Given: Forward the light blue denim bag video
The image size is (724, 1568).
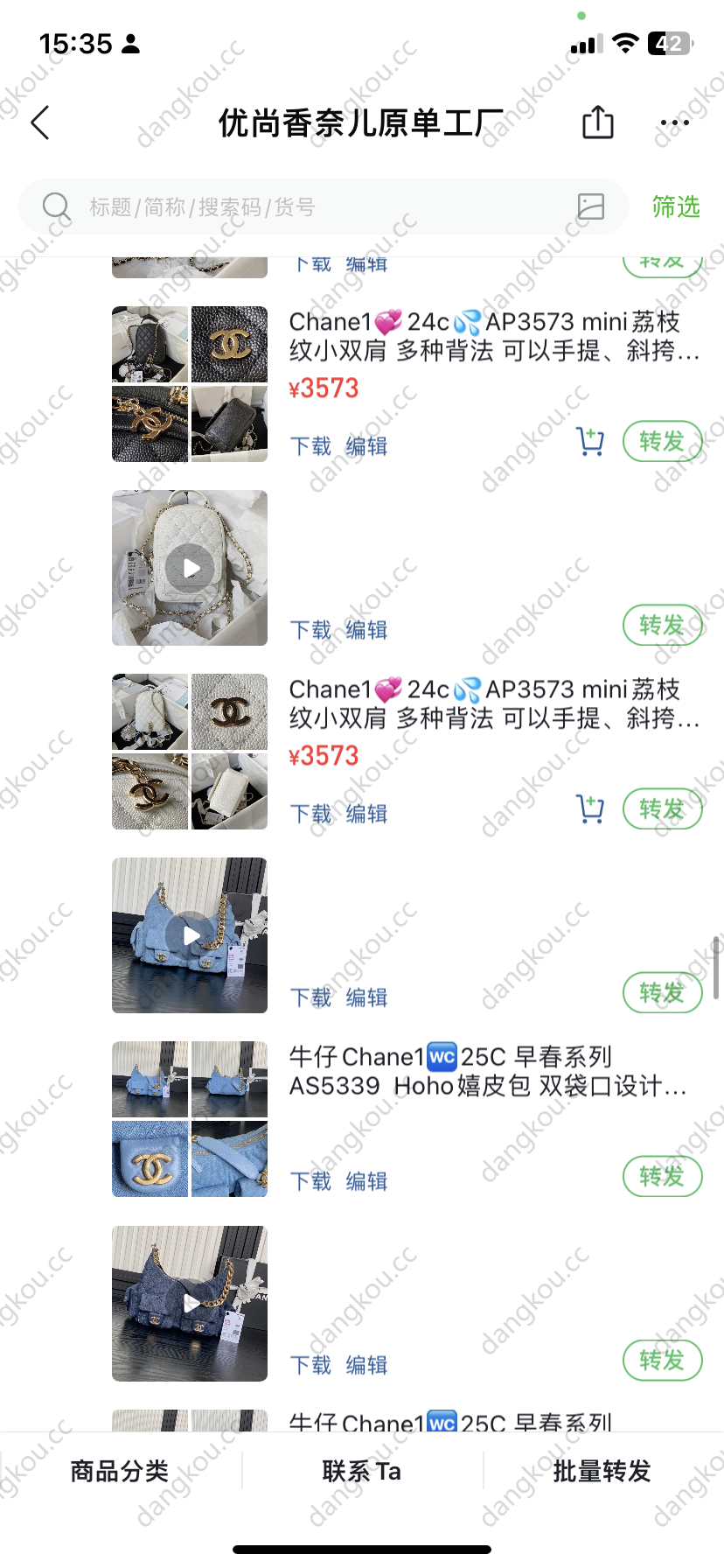Looking at the screenshot, I should [x=662, y=993].
